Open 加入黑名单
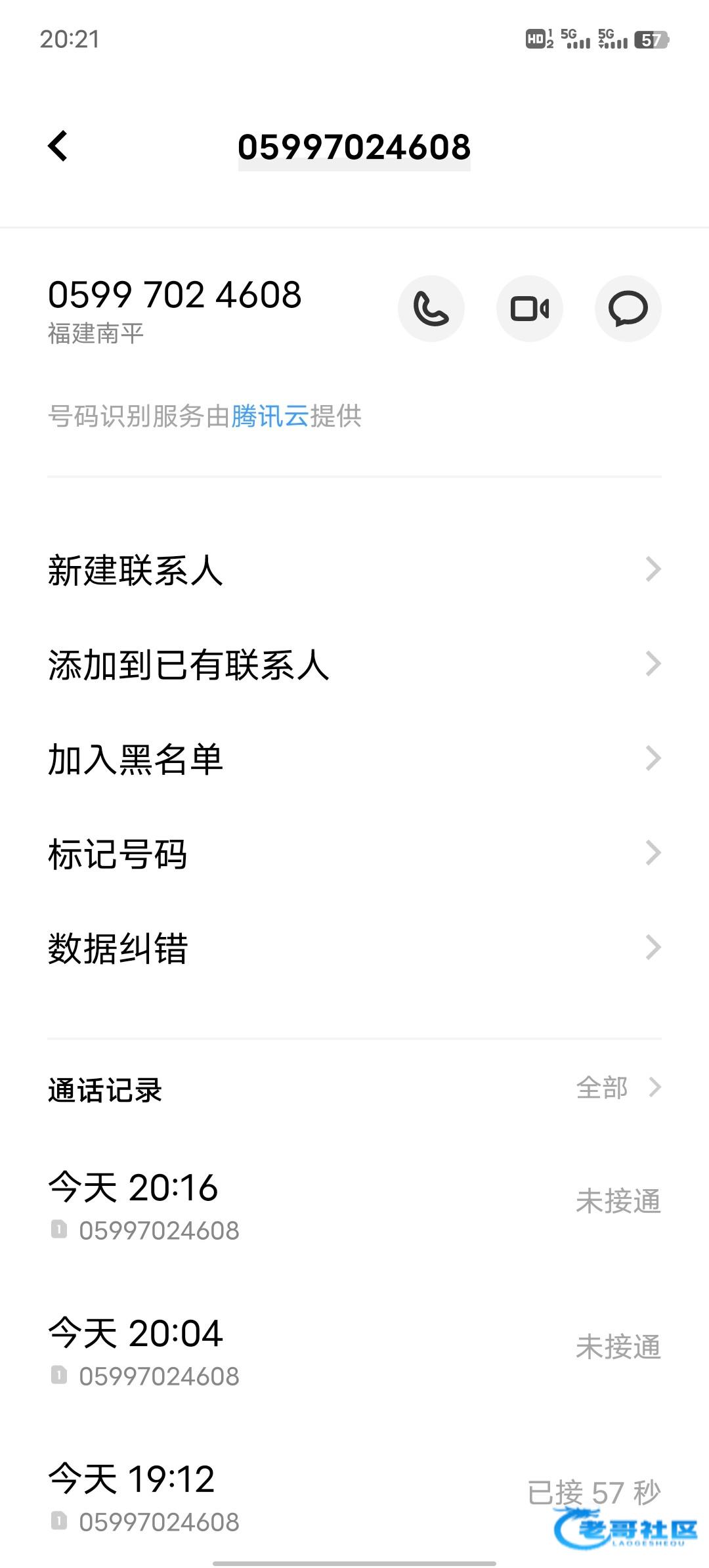 pyautogui.click(x=354, y=759)
